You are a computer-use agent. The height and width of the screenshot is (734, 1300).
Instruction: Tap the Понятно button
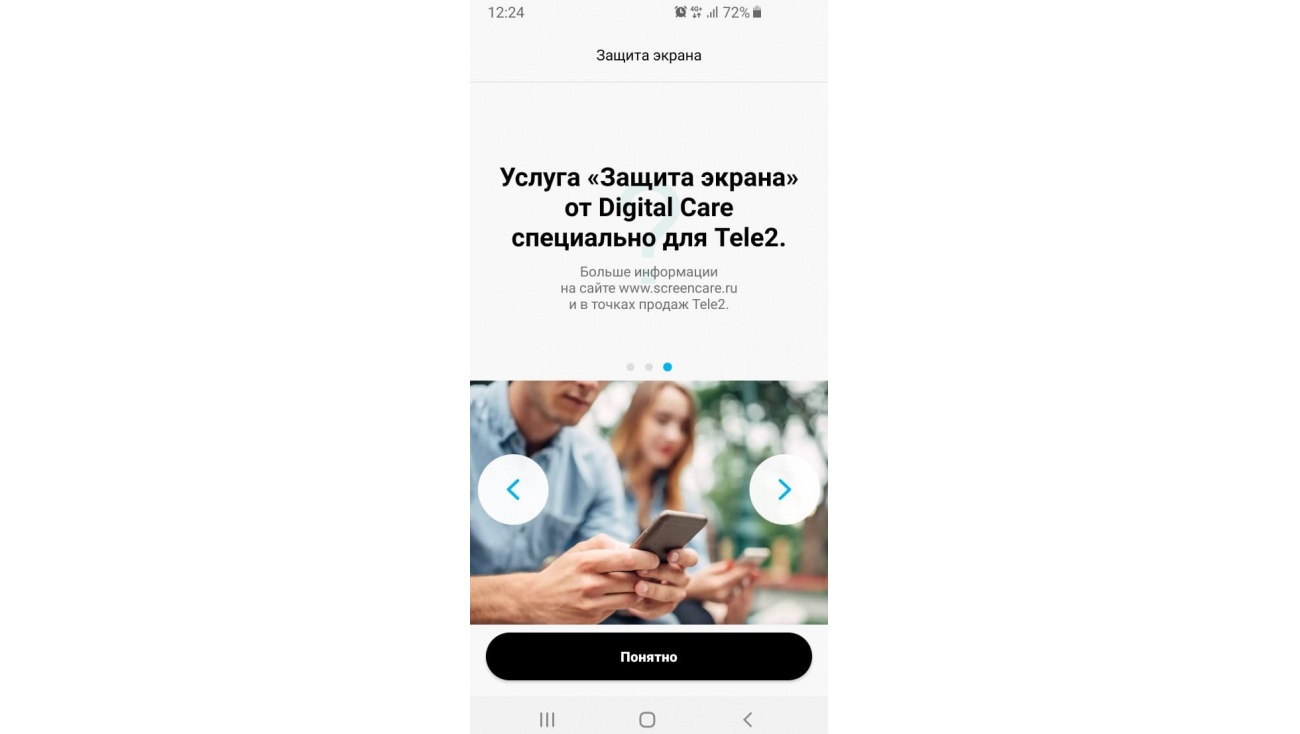[x=648, y=657]
